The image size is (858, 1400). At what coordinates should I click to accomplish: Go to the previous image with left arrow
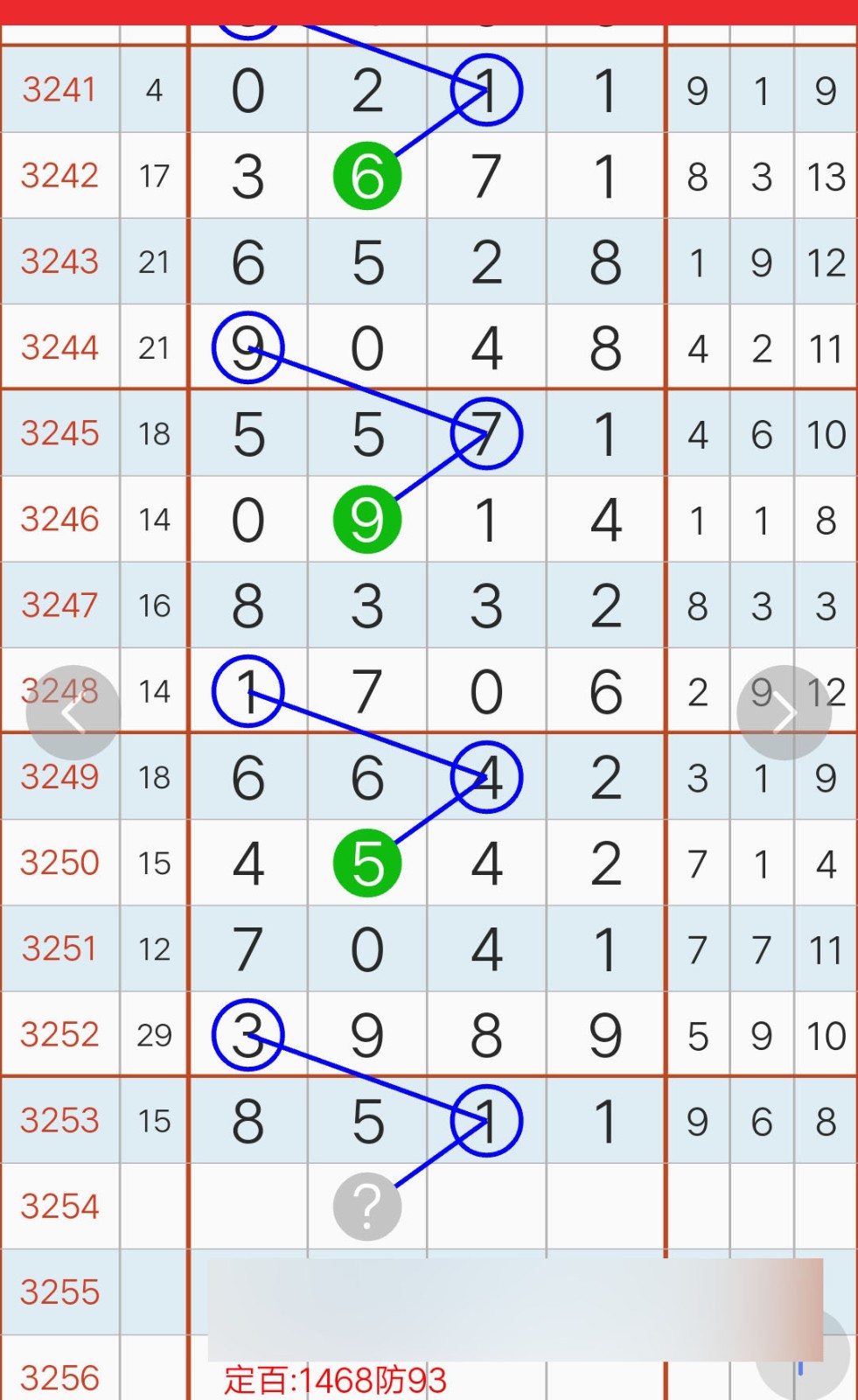pos(73,713)
